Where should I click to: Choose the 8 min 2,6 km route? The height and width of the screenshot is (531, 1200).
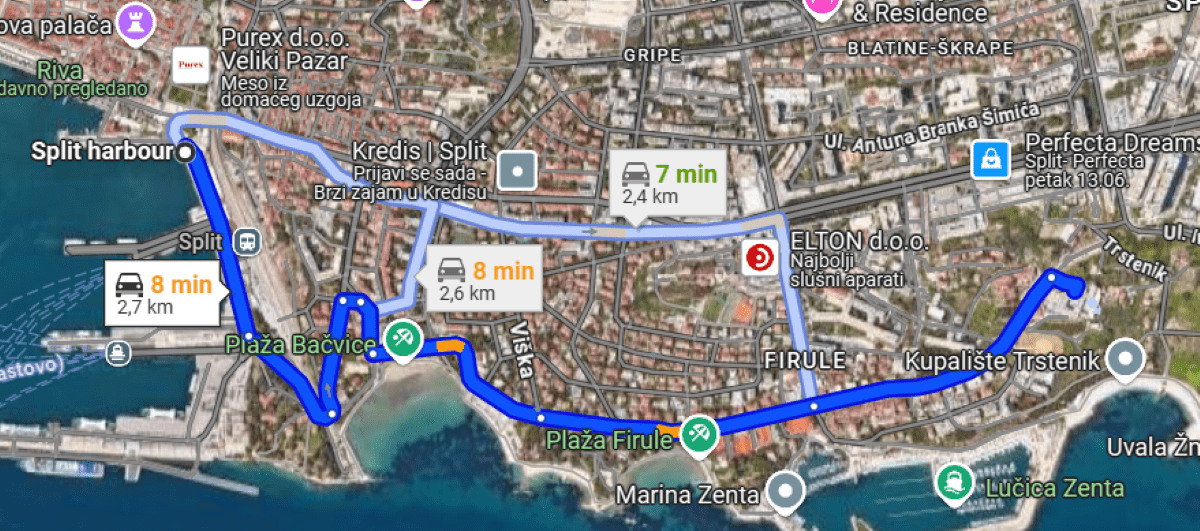(x=484, y=279)
